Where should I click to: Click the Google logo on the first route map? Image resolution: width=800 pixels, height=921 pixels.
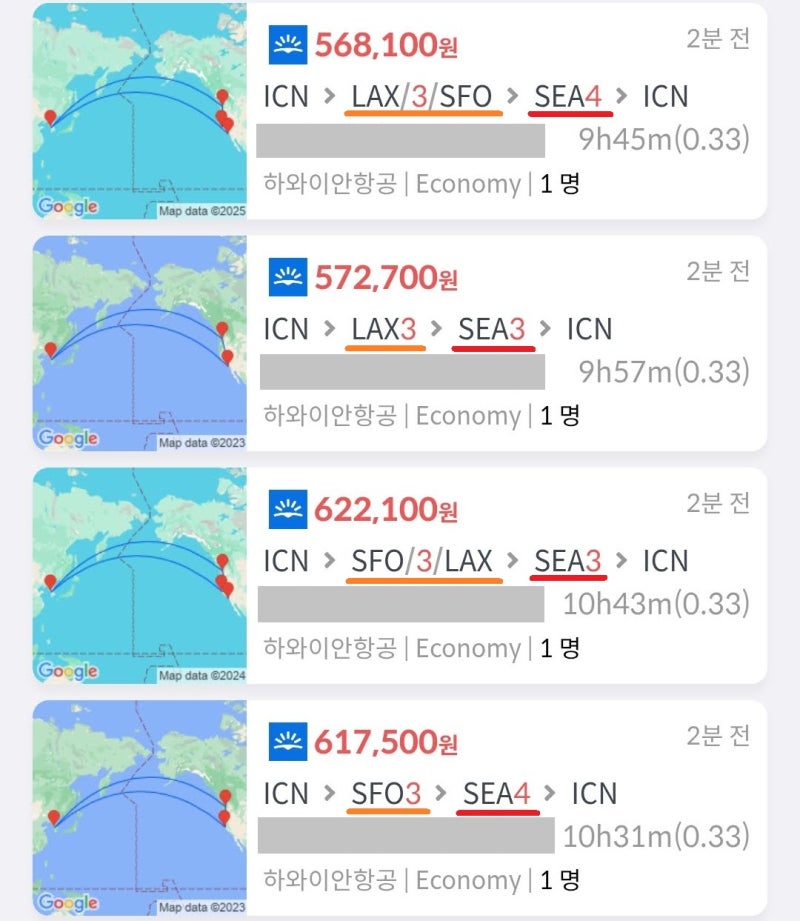(x=67, y=207)
